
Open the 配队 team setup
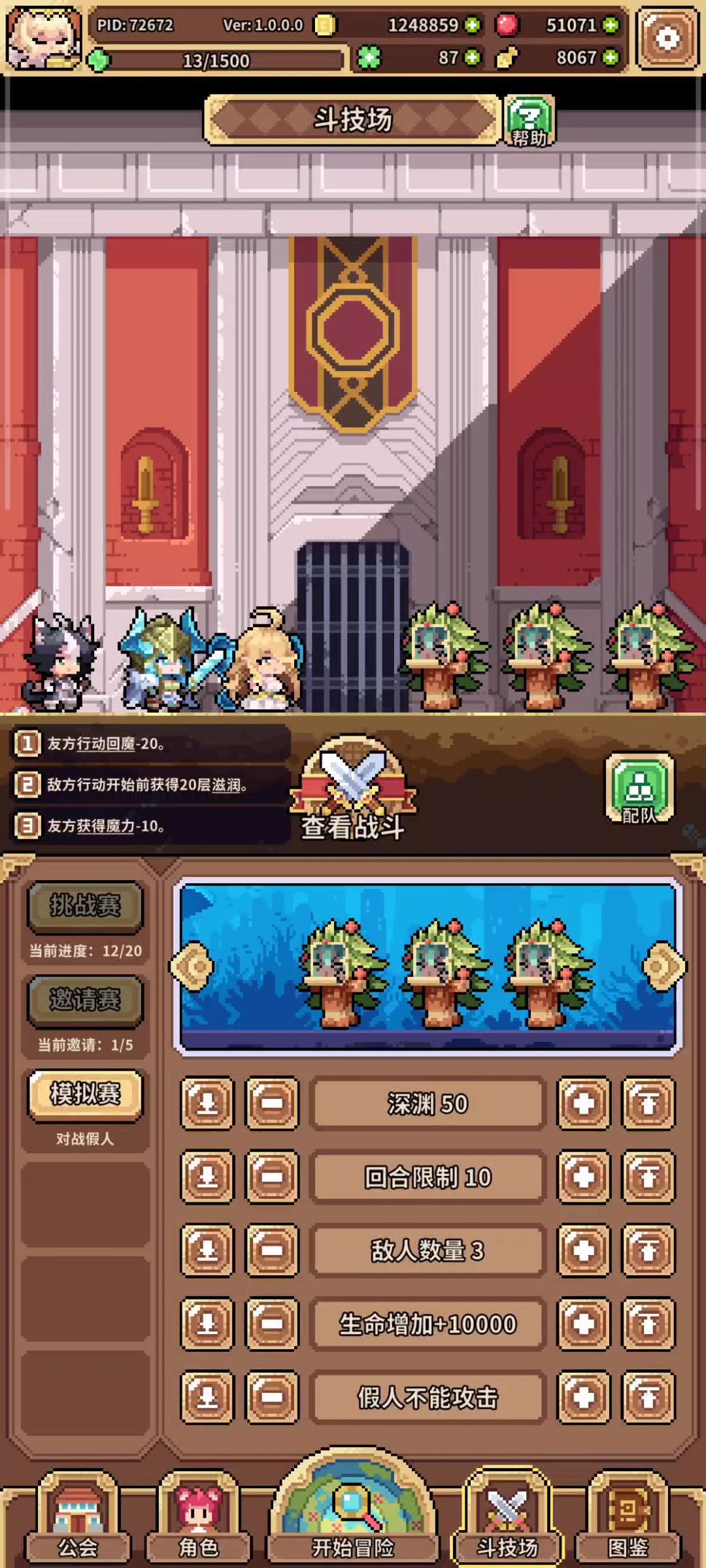point(639,788)
